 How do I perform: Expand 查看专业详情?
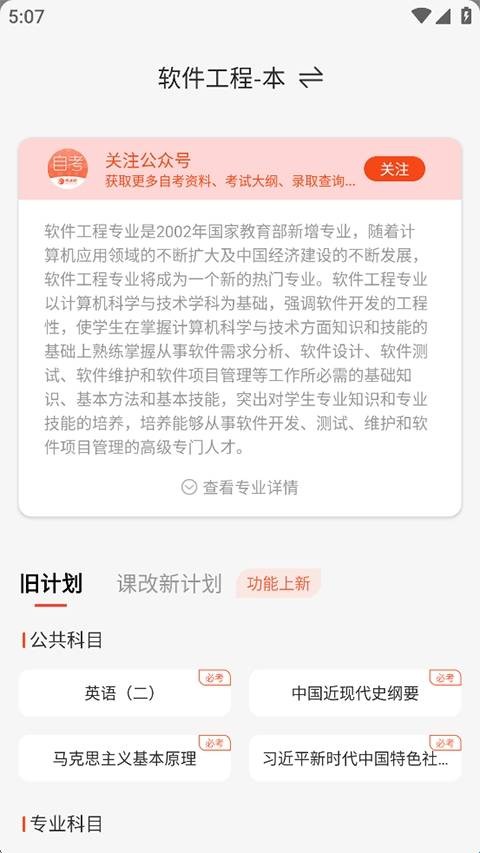pyautogui.click(x=240, y=487)
